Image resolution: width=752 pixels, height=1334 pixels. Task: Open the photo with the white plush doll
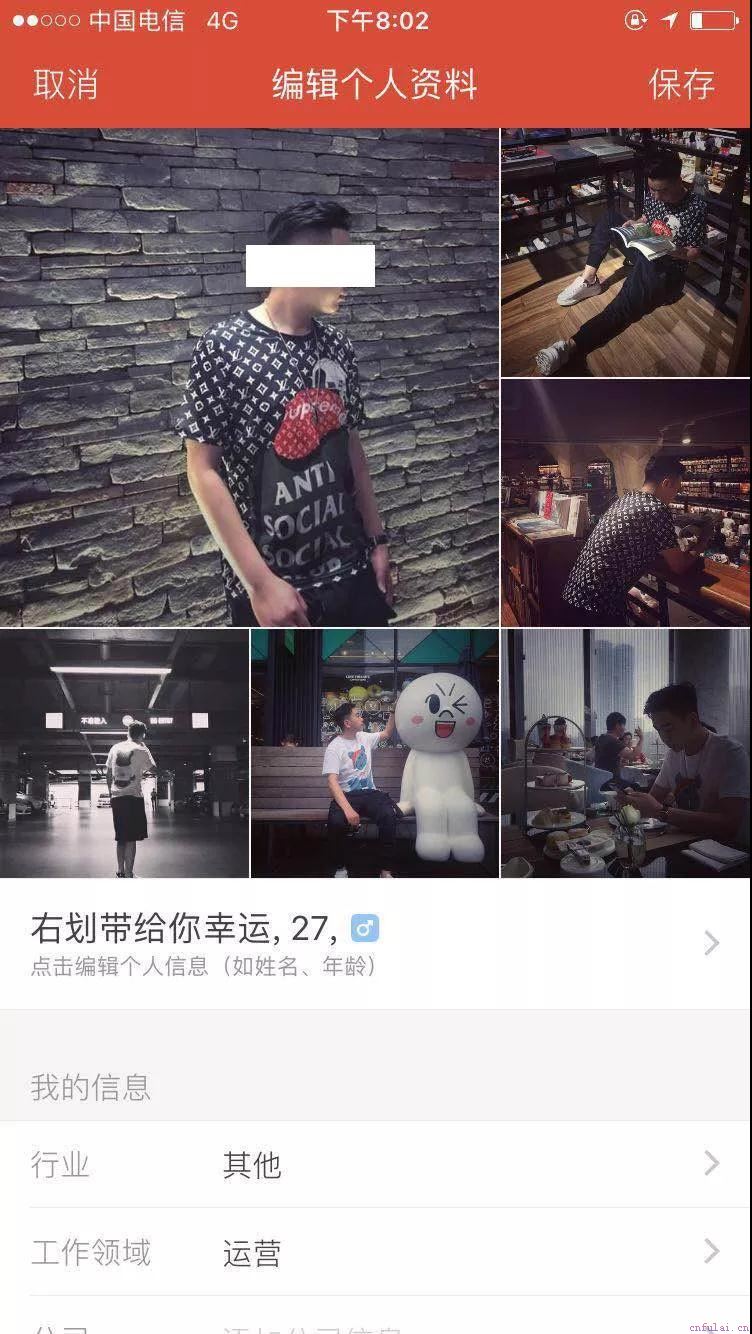click(375, 753)
